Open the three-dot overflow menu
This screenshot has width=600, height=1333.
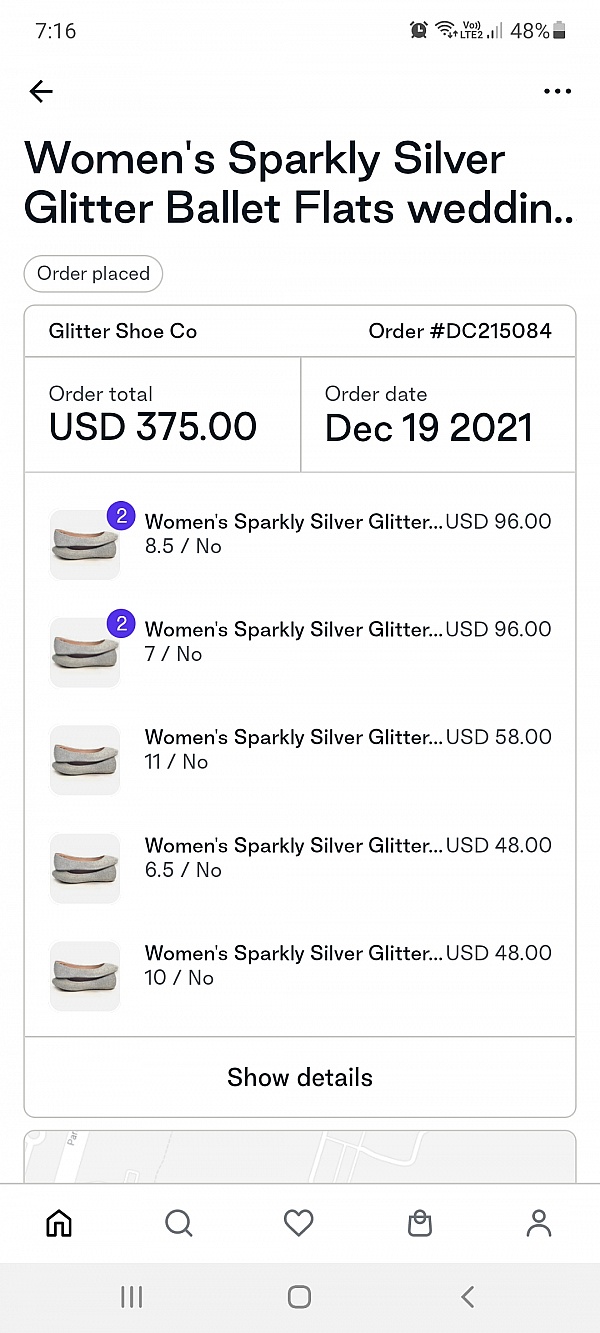[558, 92]
